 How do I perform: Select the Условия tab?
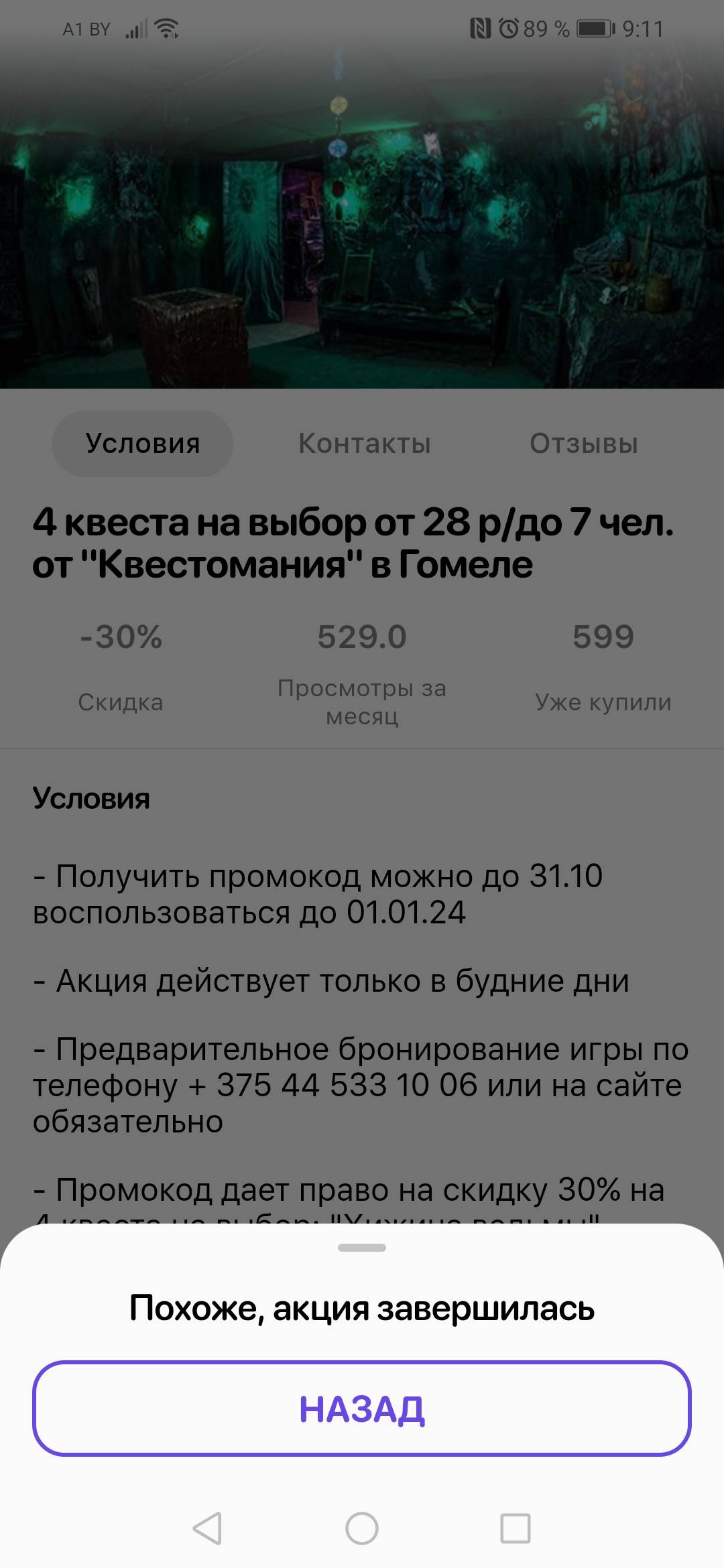[x=143, y=444]
